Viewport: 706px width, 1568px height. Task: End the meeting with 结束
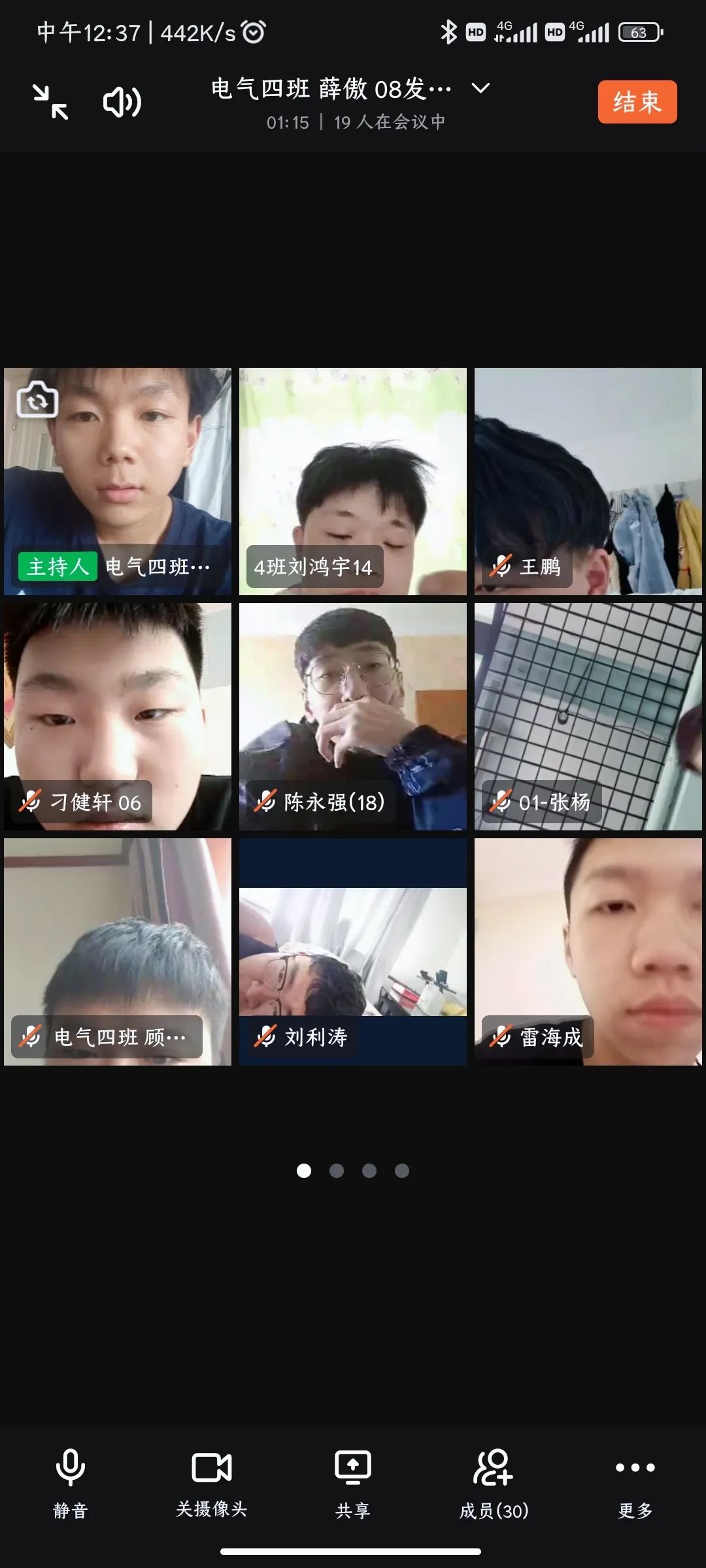coord(637,102)
